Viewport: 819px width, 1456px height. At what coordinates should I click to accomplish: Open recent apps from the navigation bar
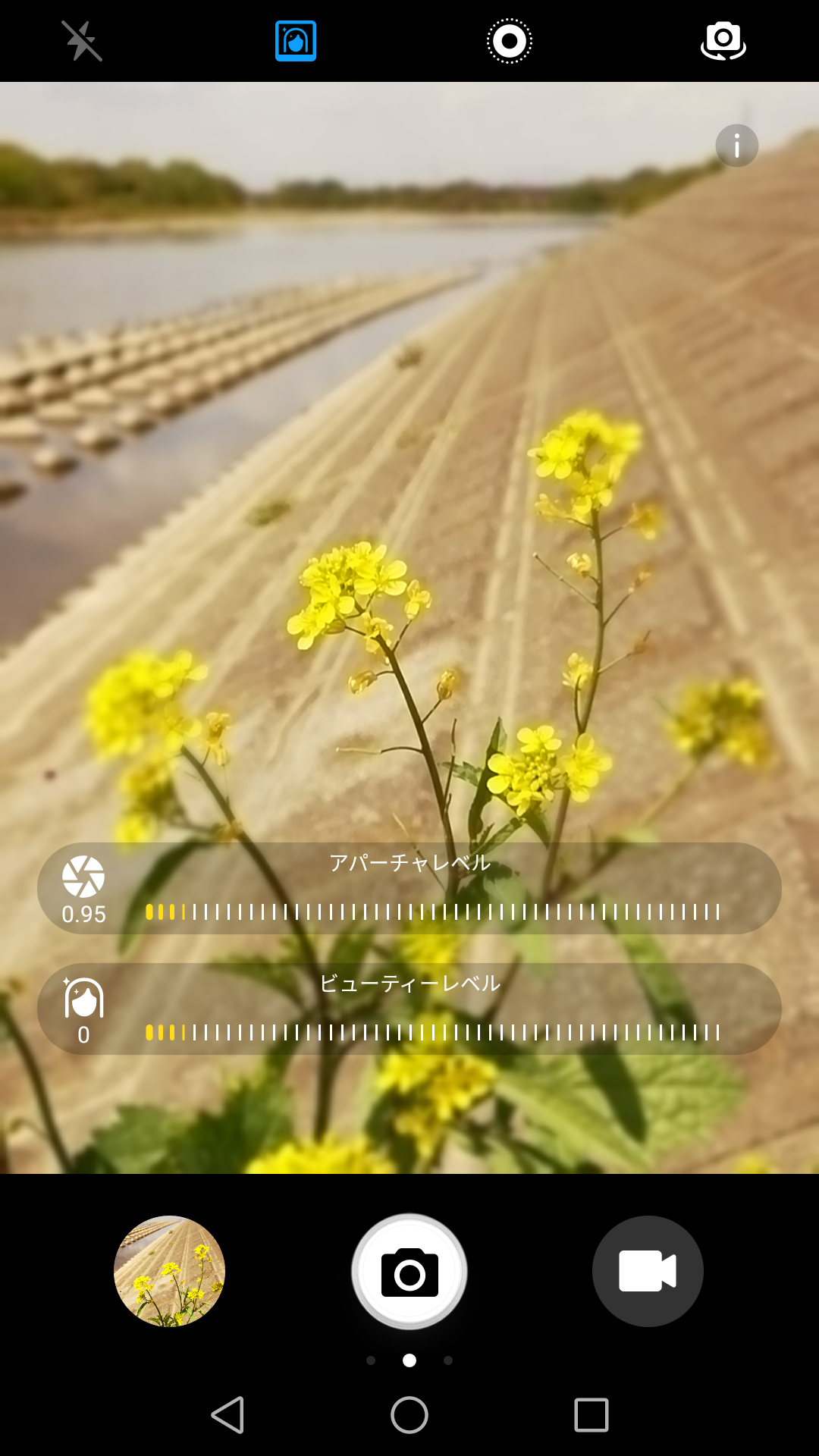(x=591, y=1415)
